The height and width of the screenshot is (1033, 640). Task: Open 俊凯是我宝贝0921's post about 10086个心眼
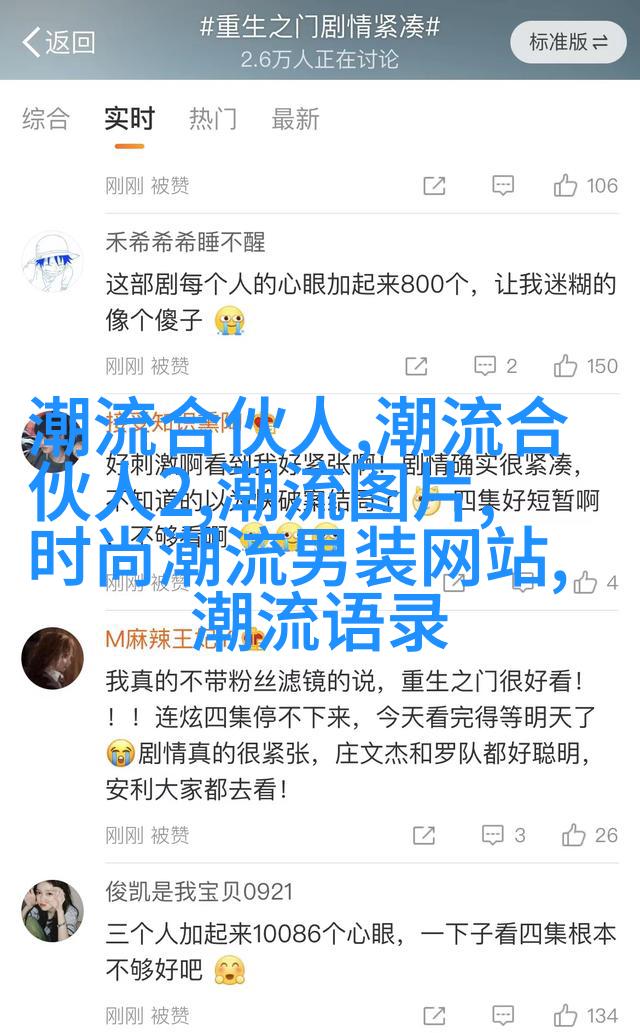(x=360, y=950)
